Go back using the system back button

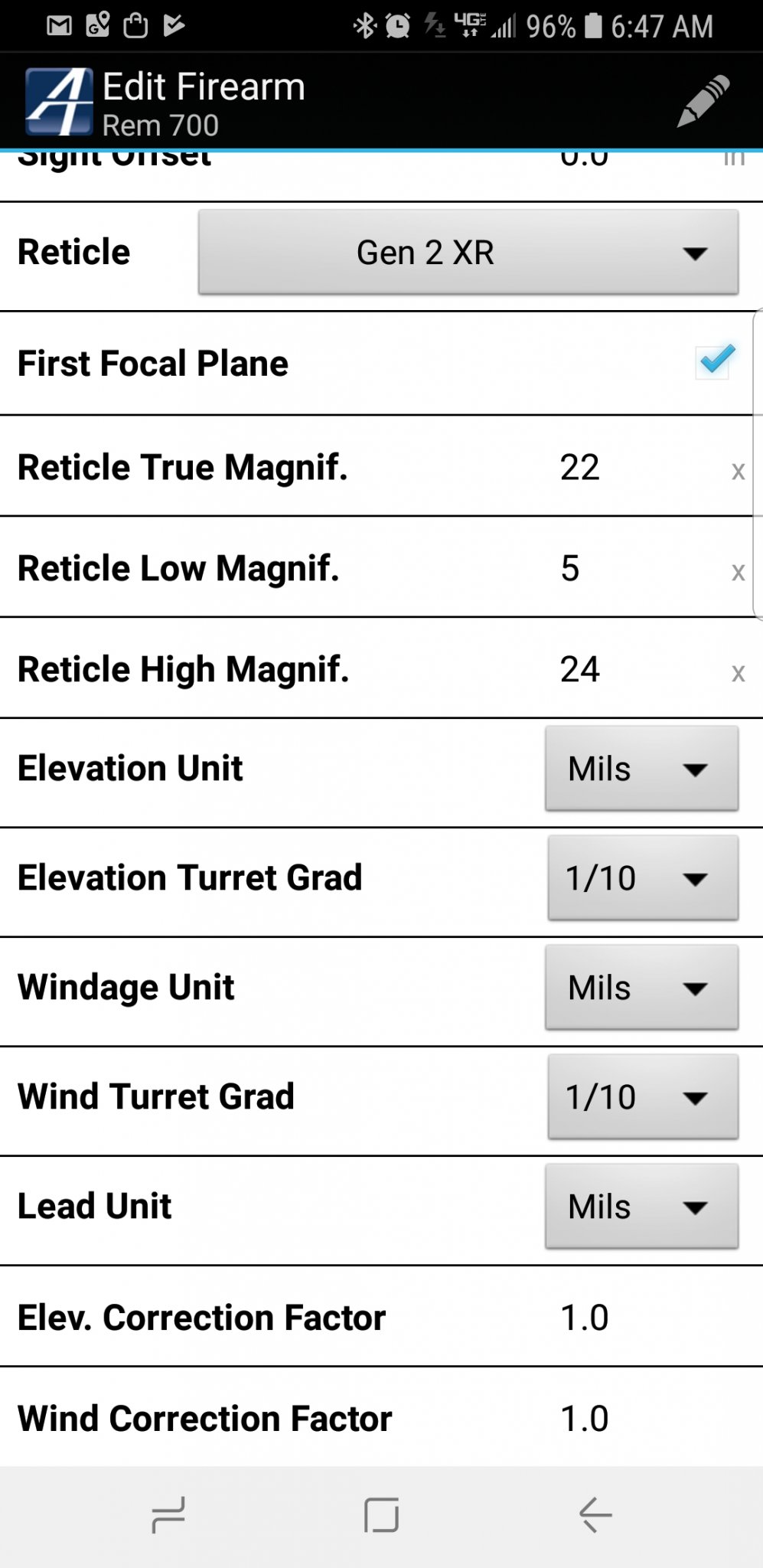[x=595, y=1514]
